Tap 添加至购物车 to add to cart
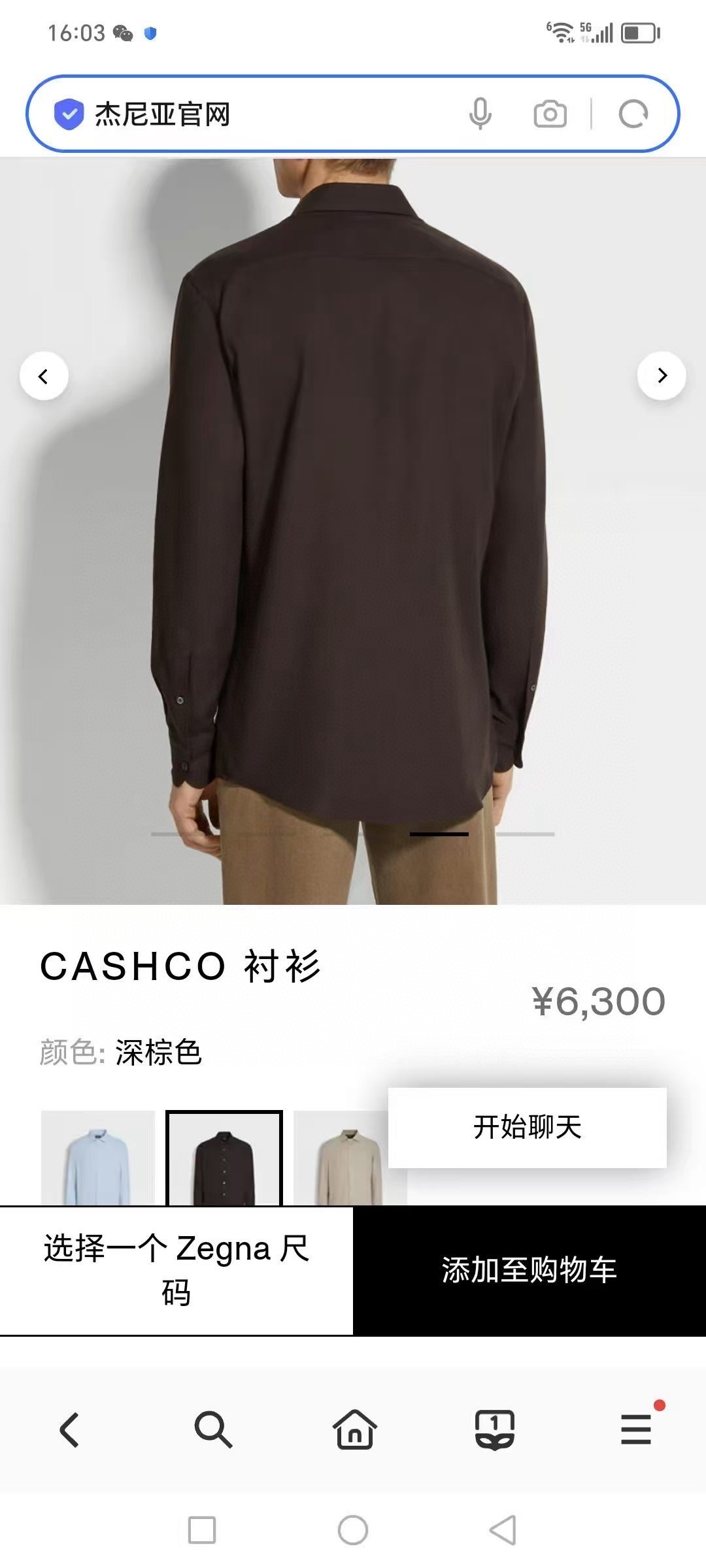This screenshot has width=706, height=1568. 529,1270
